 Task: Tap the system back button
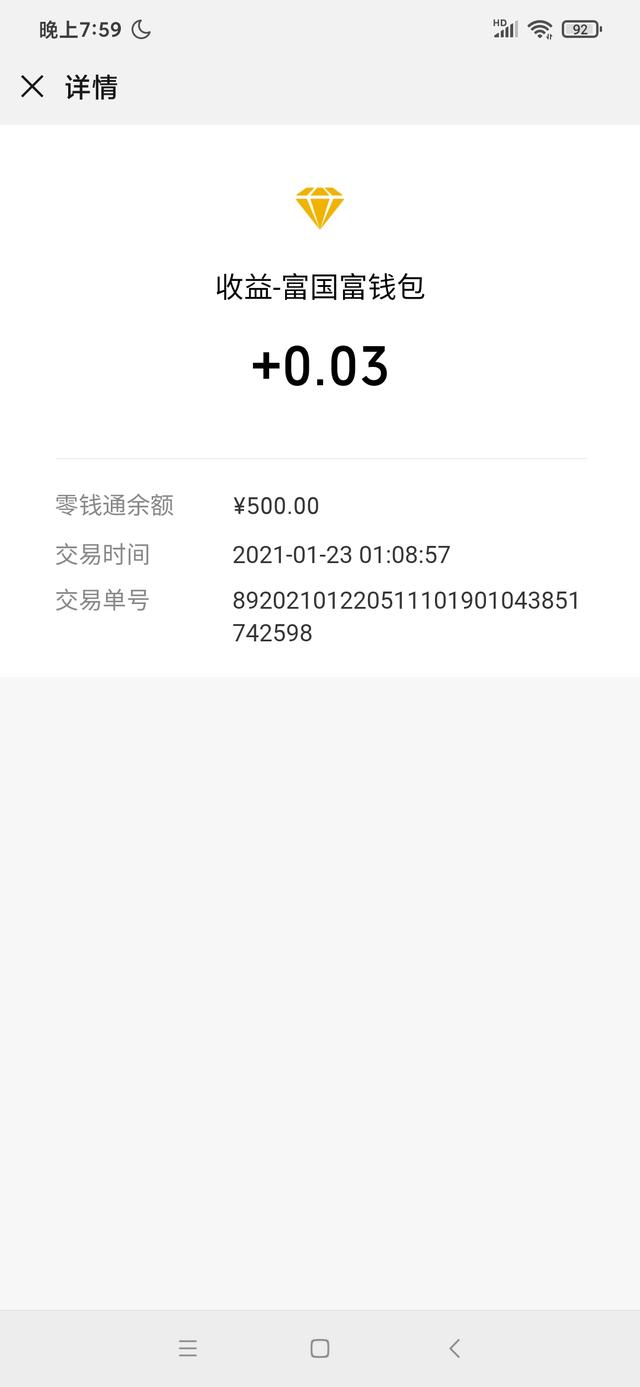point(454,1348)
